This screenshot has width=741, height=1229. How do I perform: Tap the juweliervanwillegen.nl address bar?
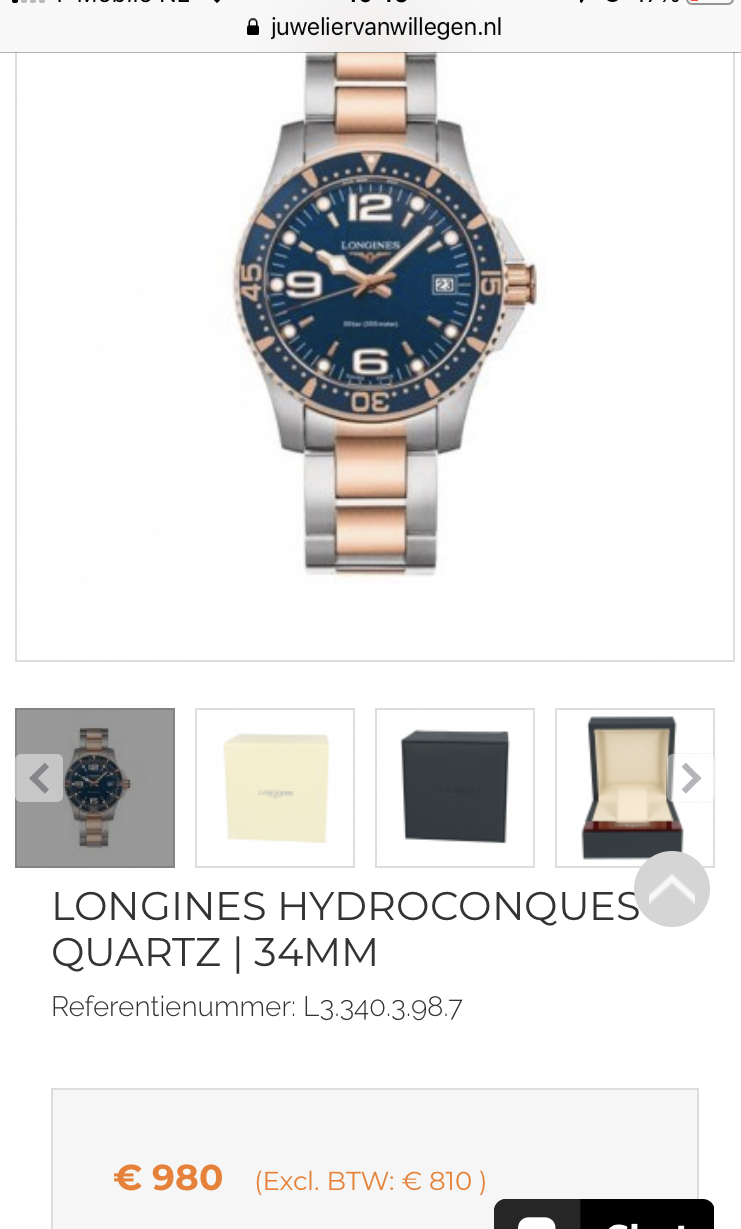tap(373, 27)
